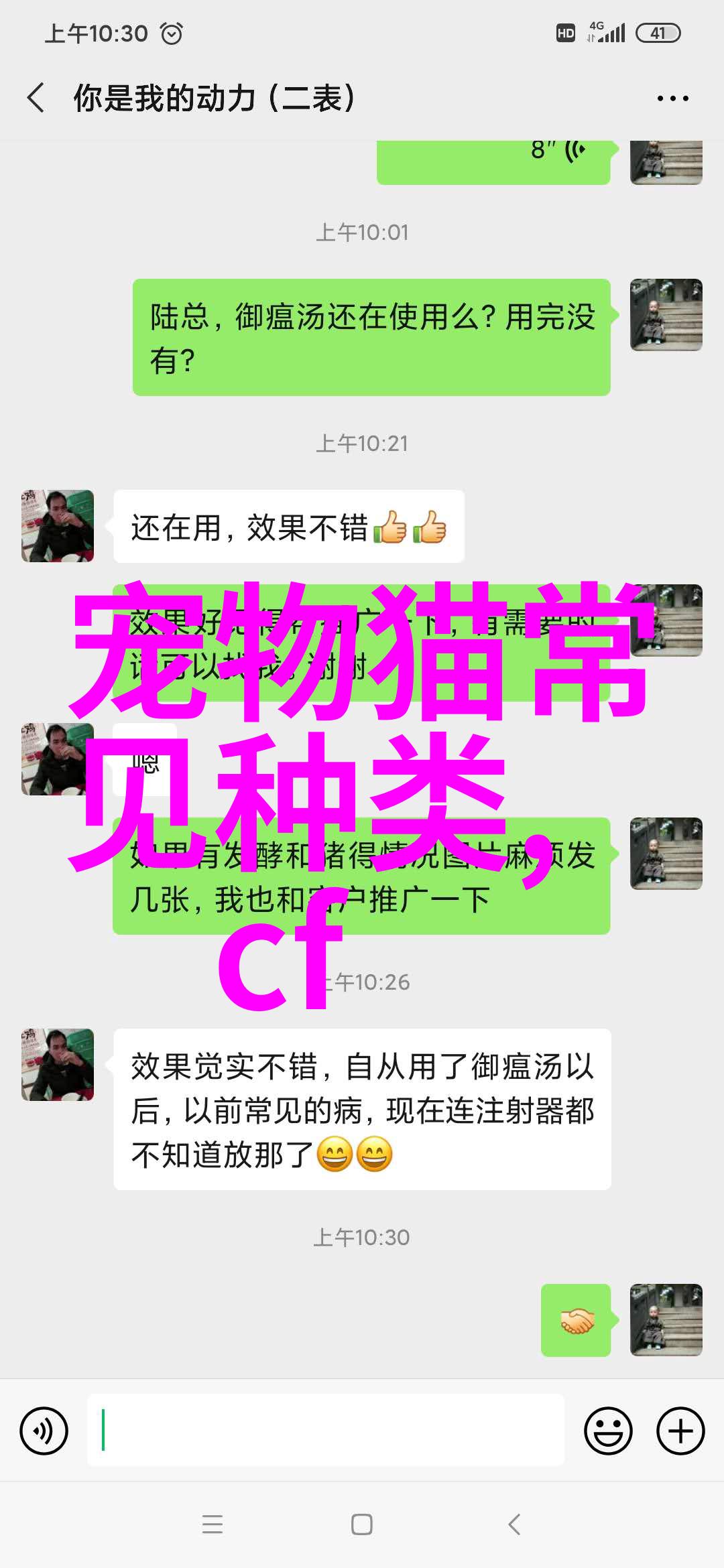724x1568 pixels.
Task: Focus the message text field
Action: [x=326, y=1431]
